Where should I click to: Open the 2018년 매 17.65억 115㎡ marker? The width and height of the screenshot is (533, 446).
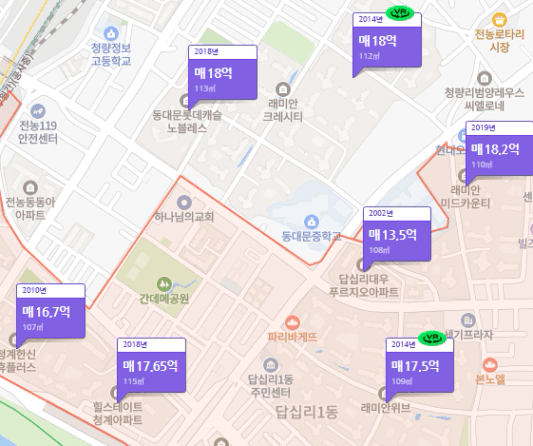(x=151, y=365)
